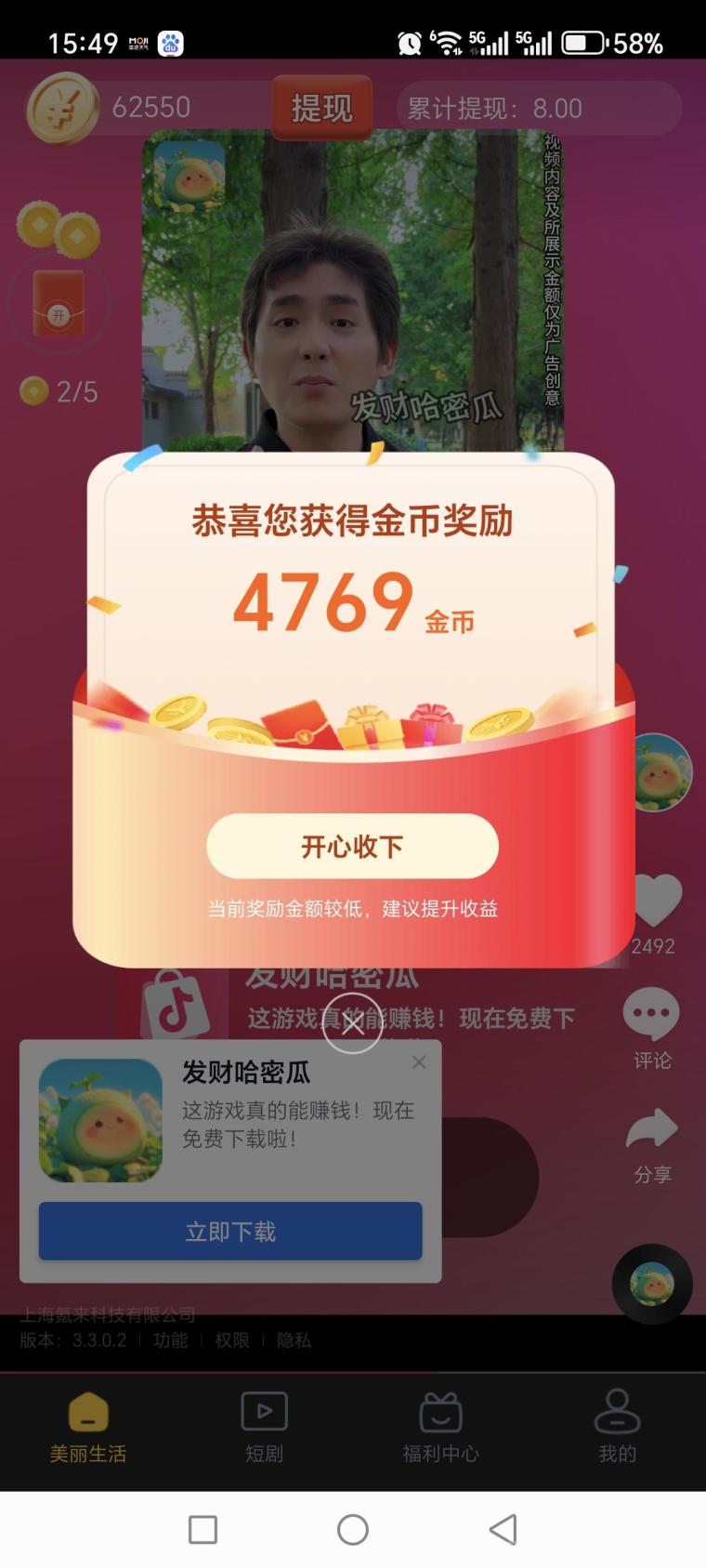
Task: Open the 隐私 privacy link
Action: pos(294,1340)
